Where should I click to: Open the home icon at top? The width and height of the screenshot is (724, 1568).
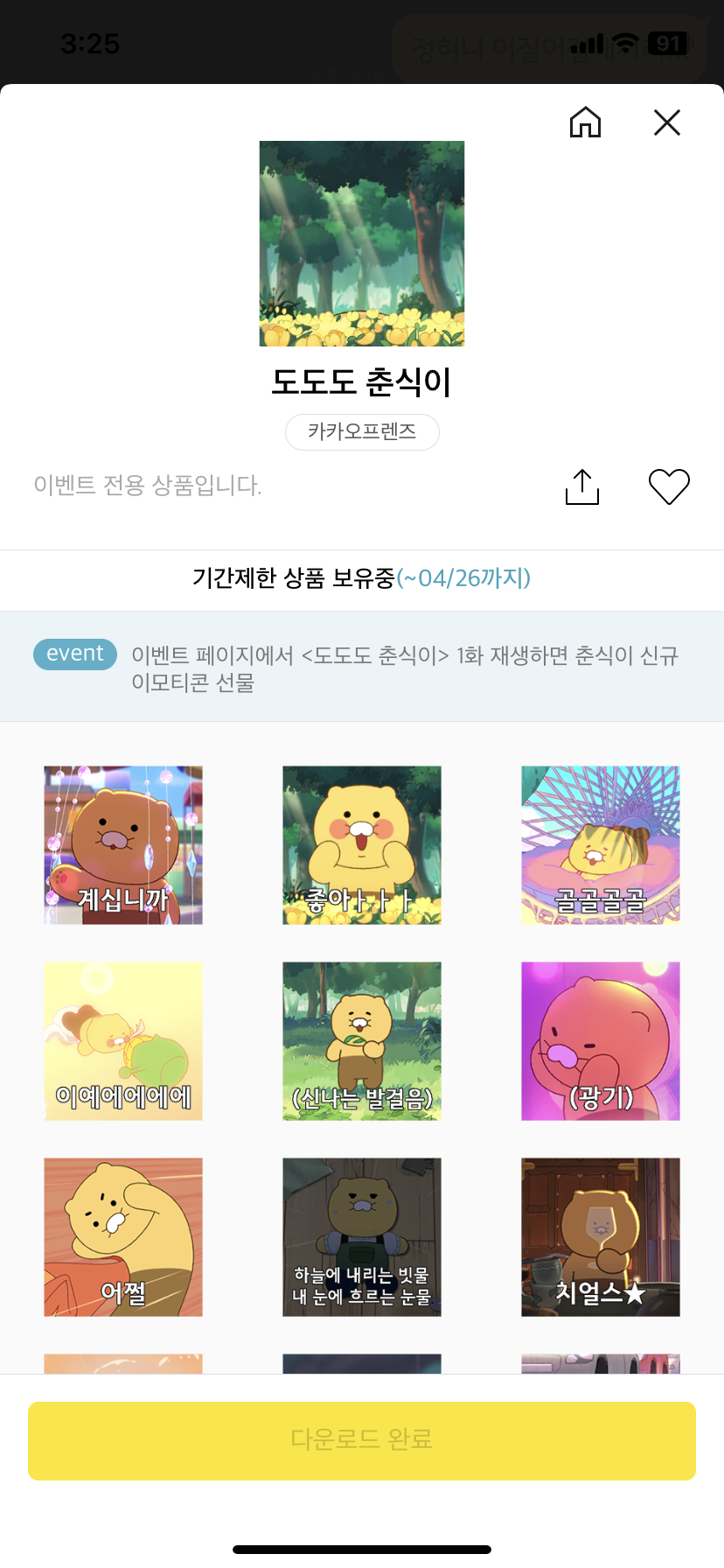tap(585, 122)
